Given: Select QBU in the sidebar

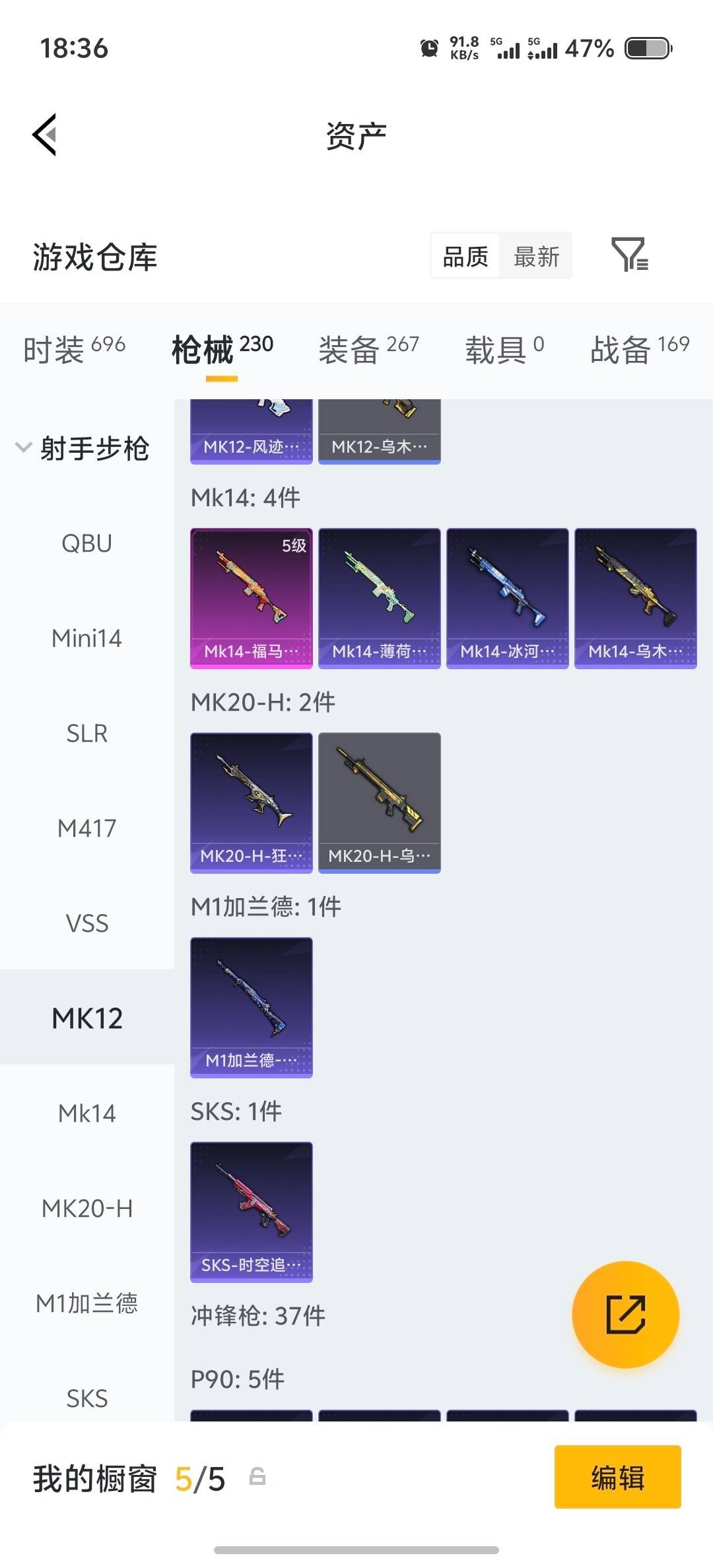Looking at the screenshot, I should (x=86, y=543).
